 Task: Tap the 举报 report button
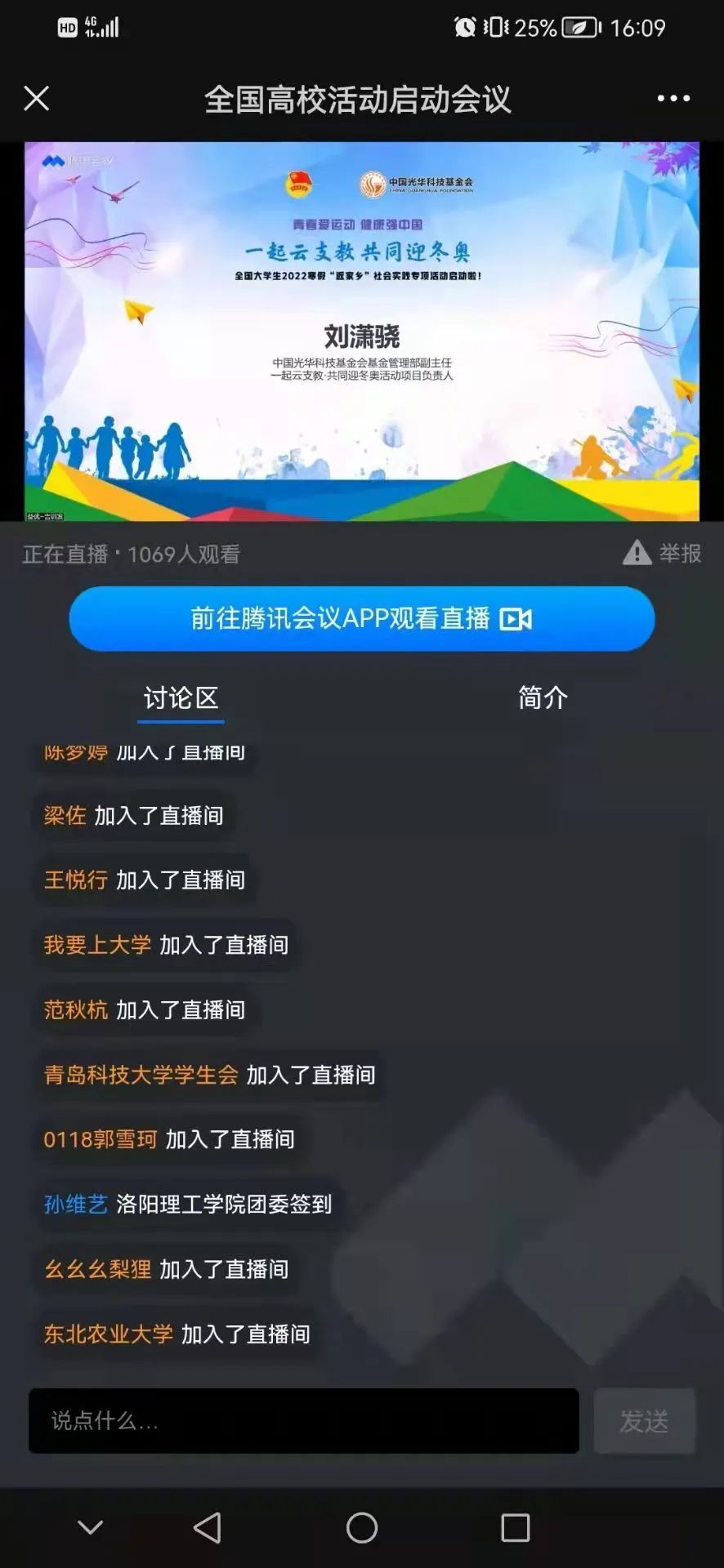pos(663,554)
